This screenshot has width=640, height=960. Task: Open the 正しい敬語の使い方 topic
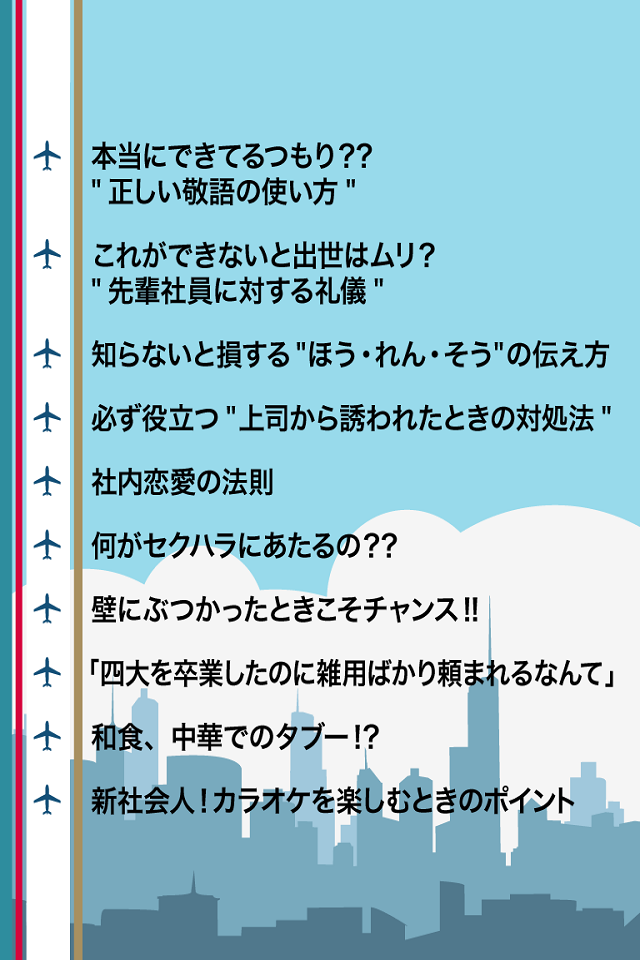click(230, 172)
